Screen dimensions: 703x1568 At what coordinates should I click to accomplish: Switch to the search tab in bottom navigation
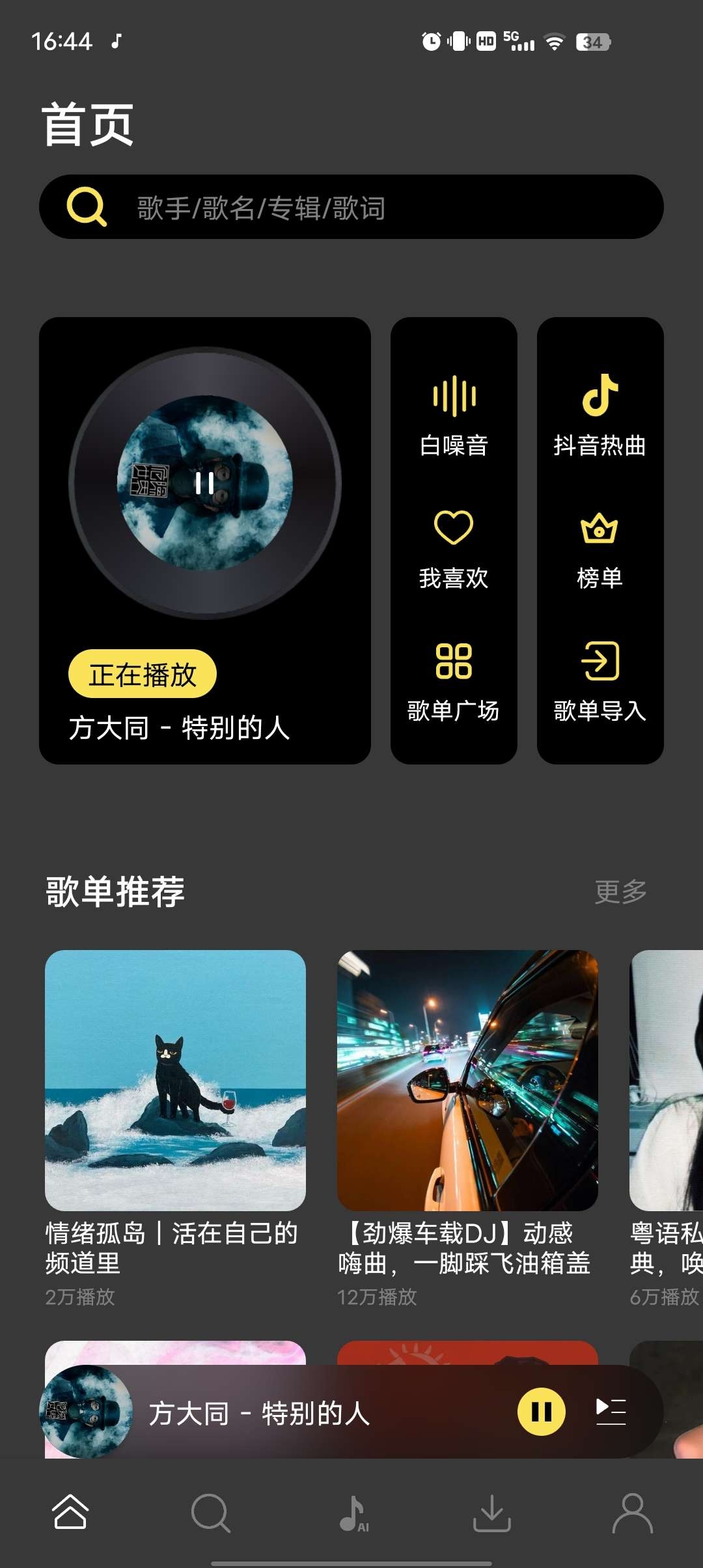(210, 1512)
